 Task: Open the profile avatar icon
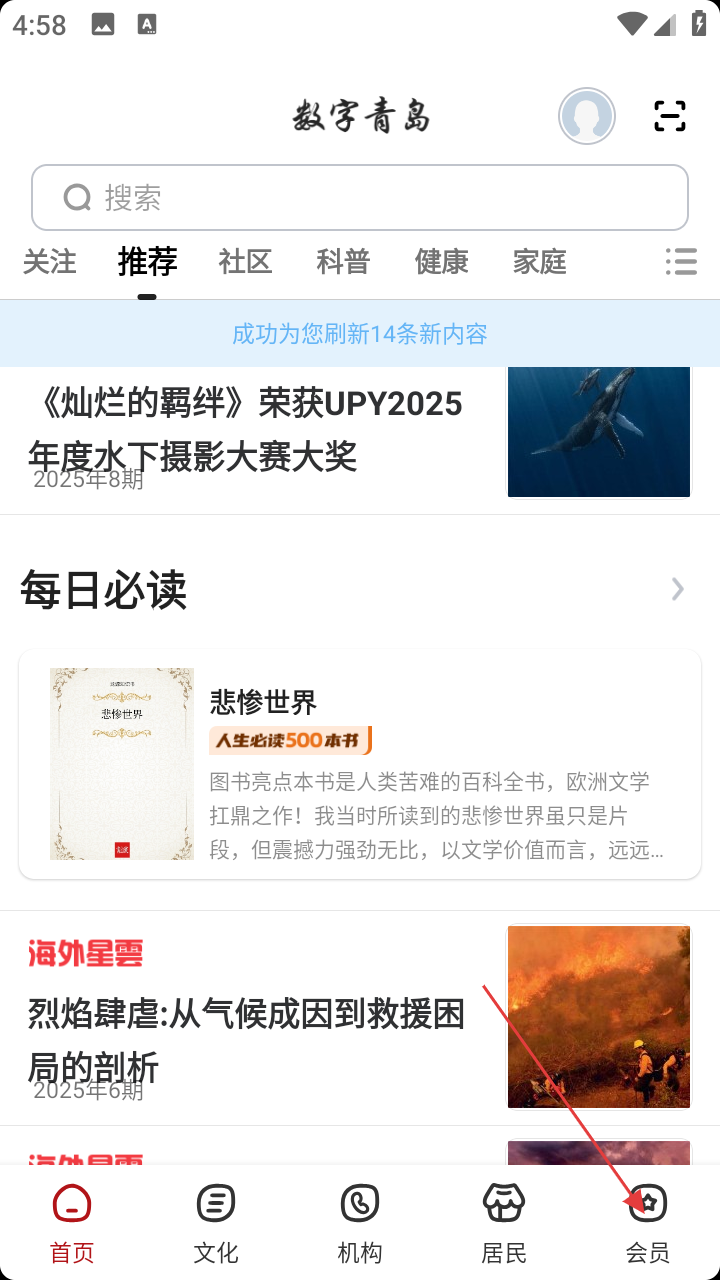586,117
